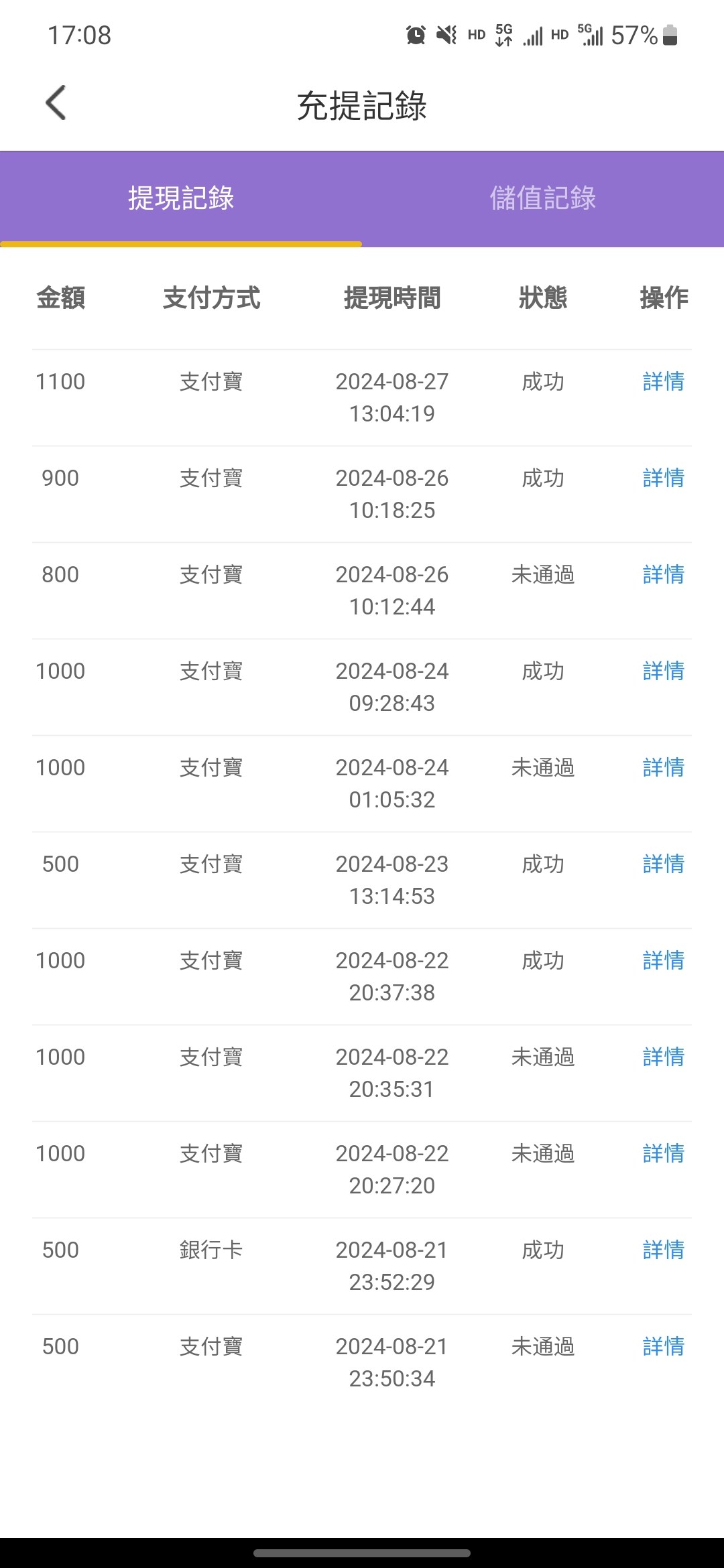The width and height of the screenshot is (724, 1568).
Task: Open 詳情 for the 20:27:20 withdrawal
Action: coord(664,1154)
